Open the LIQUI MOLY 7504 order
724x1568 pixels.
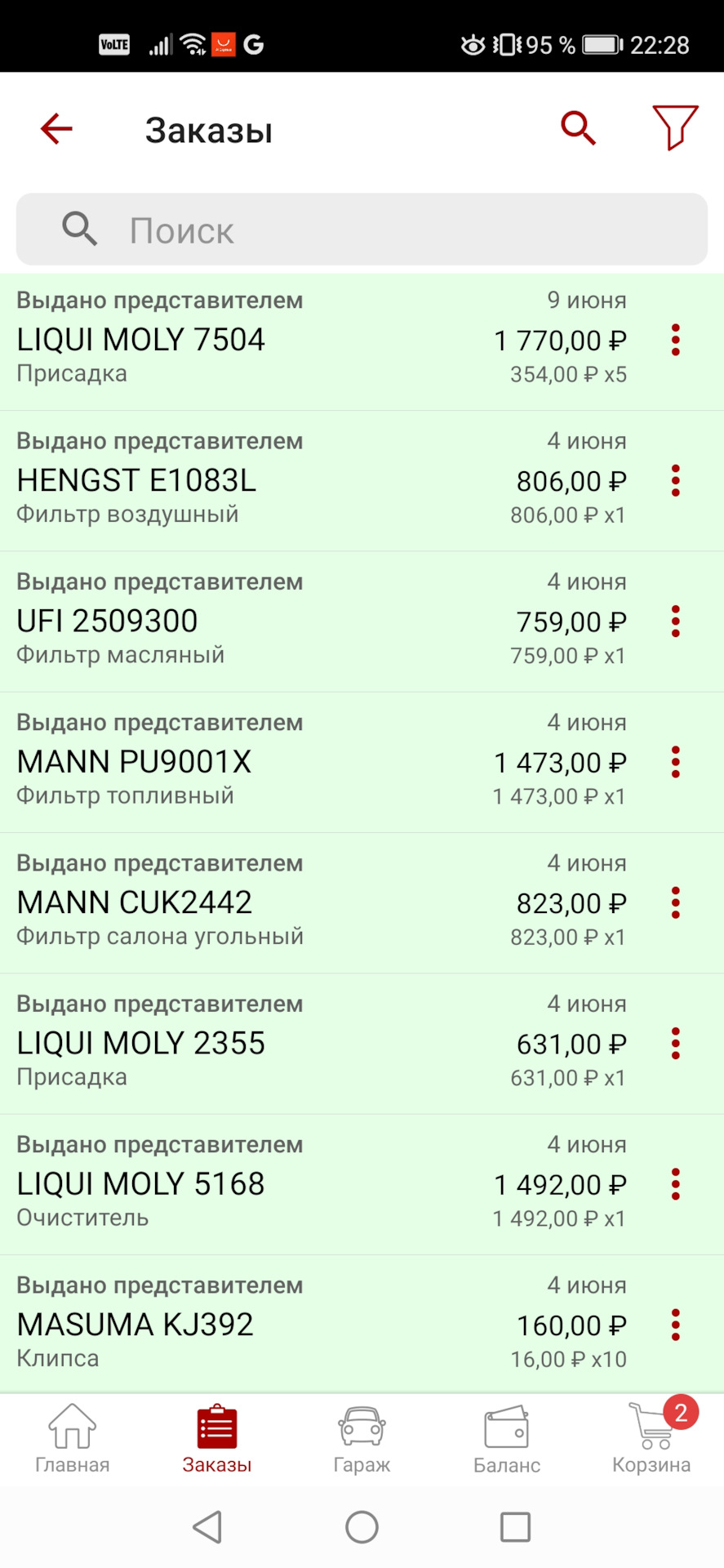click(x=245, y=341)
